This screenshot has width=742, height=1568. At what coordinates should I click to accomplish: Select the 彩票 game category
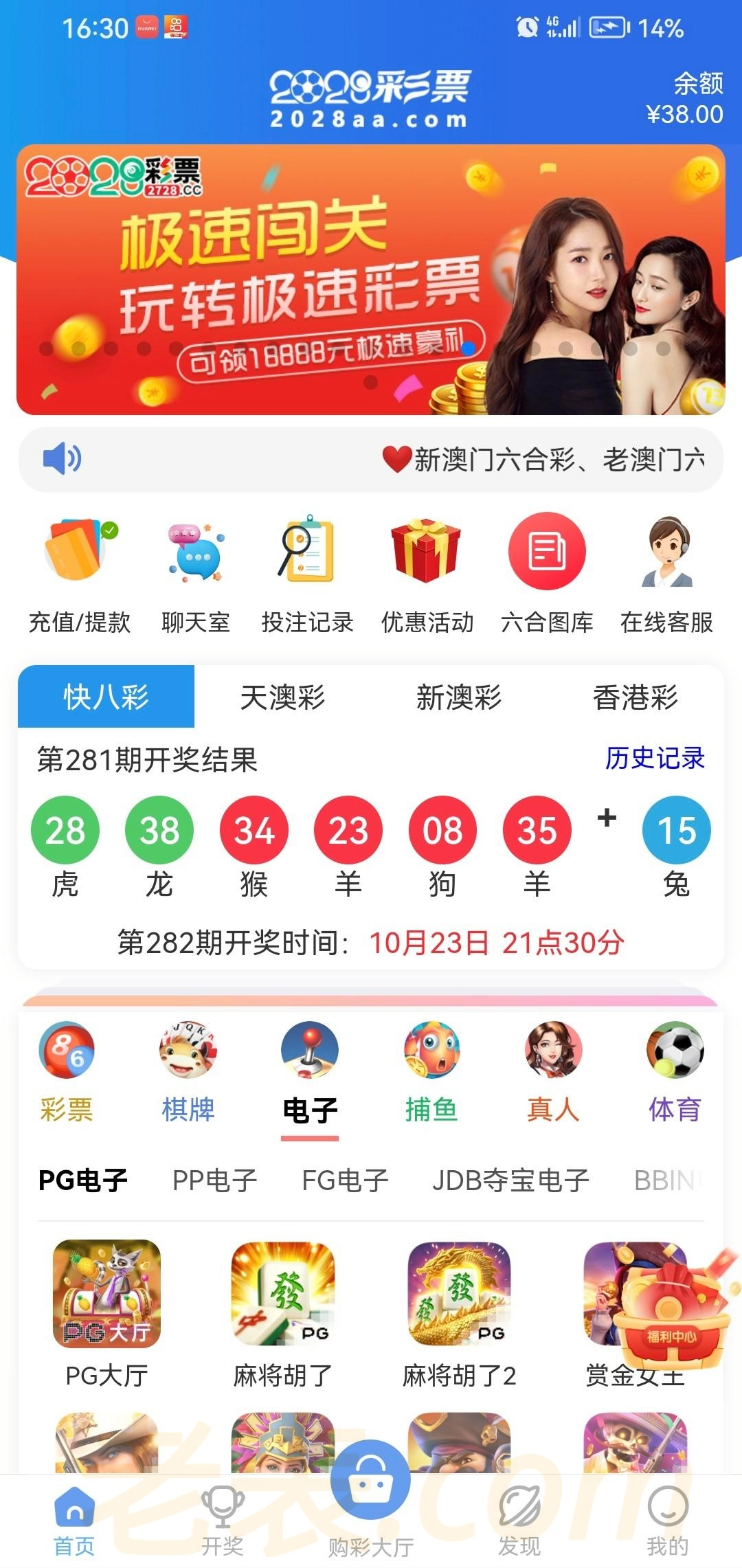point(67,1072)
